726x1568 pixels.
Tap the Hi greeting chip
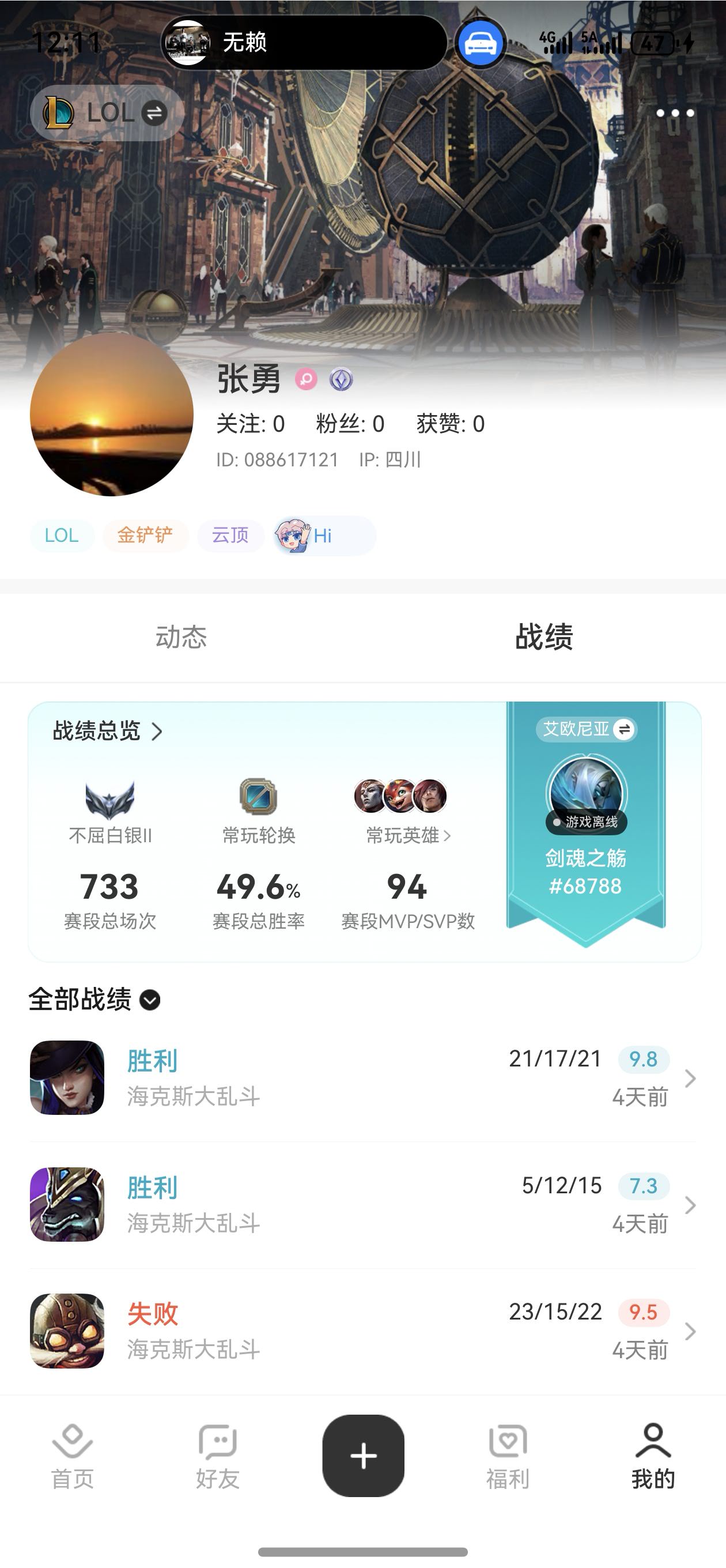(x=324, y=536)
